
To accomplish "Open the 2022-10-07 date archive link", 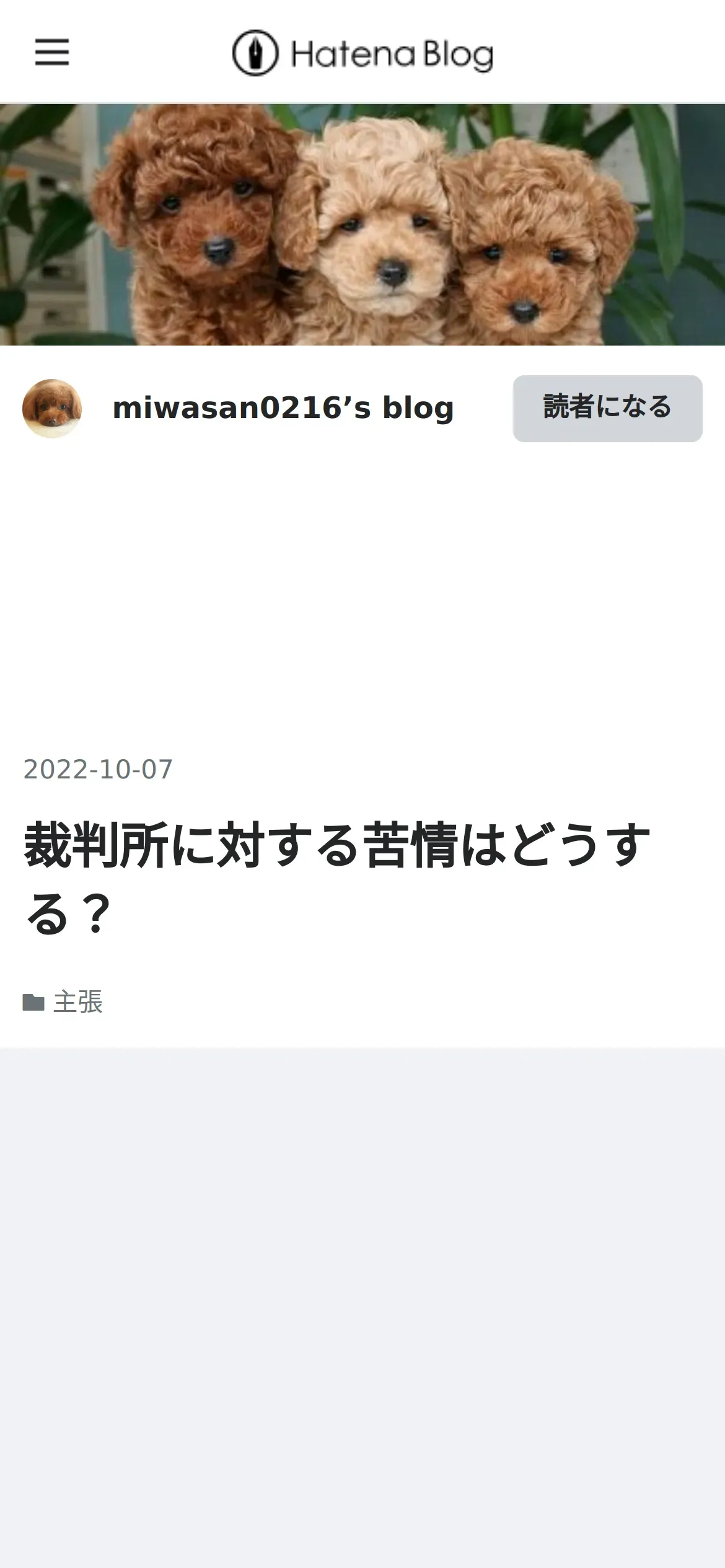I will tap(98, 769).
